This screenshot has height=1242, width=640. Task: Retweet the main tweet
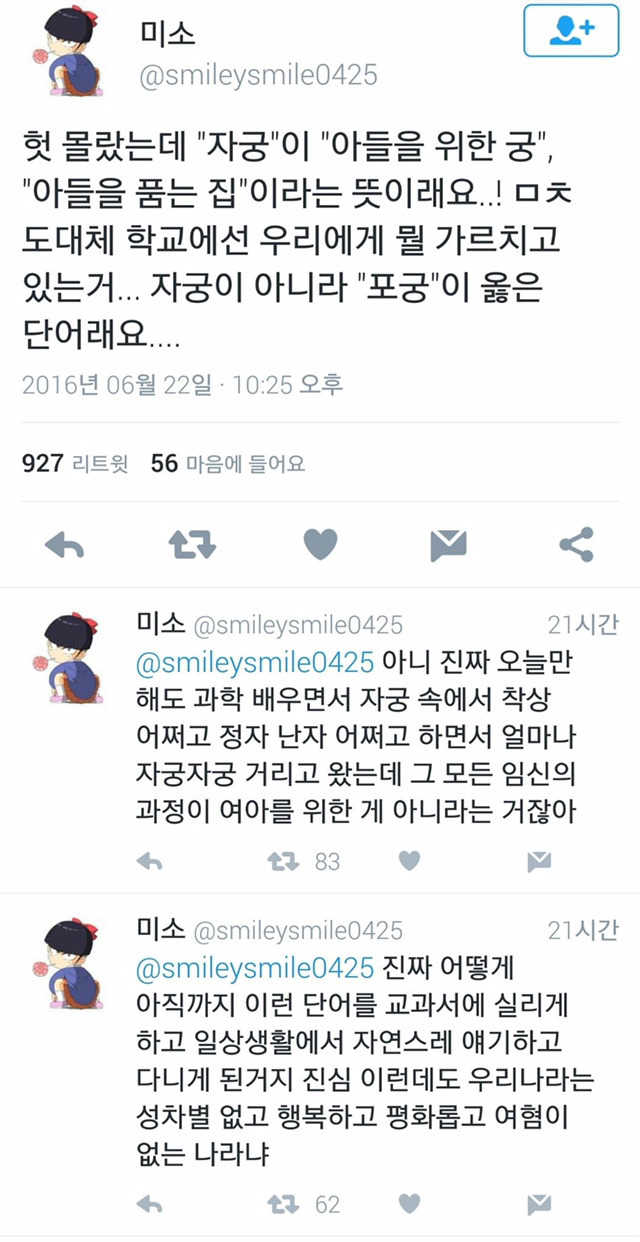[192, 545]
